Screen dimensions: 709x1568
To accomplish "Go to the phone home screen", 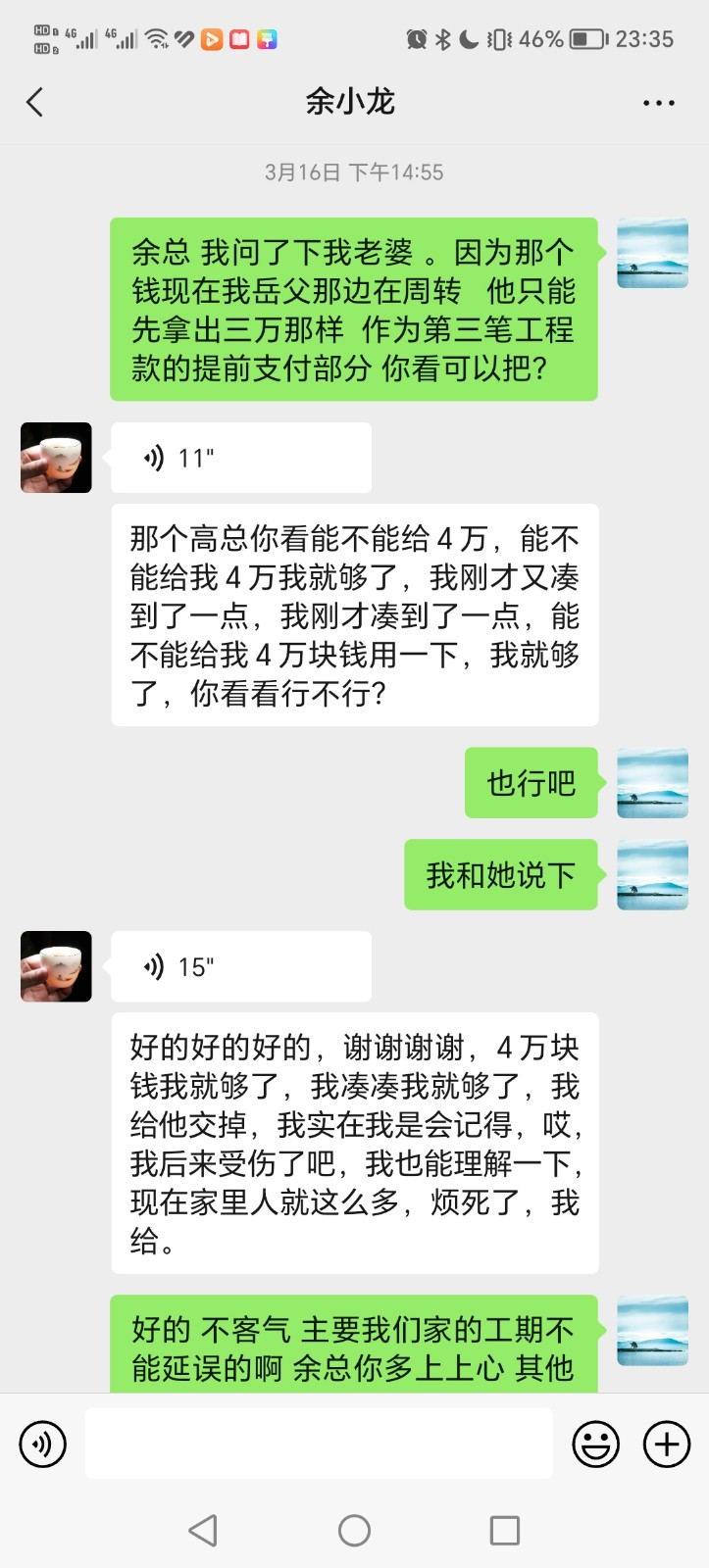I will [354, 1530].
